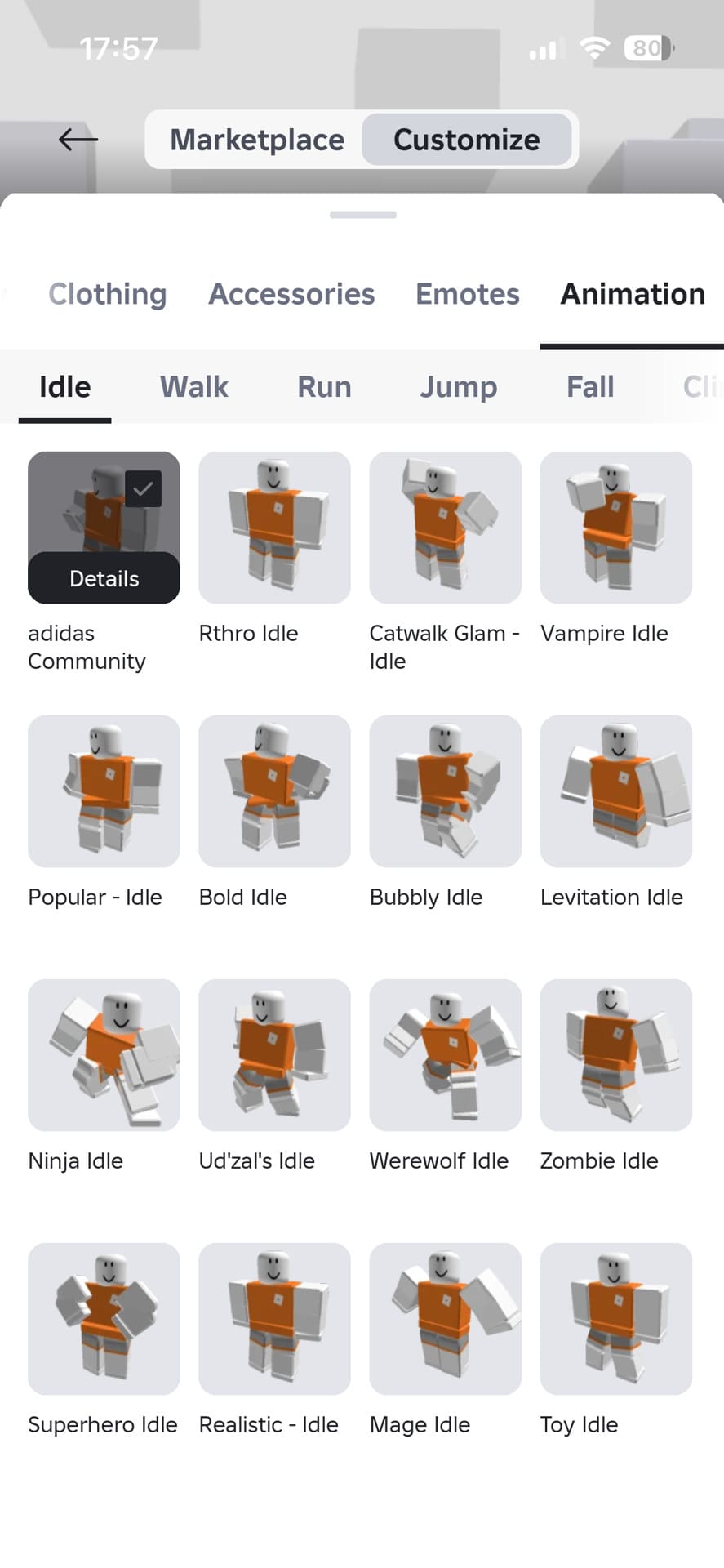Open the Clothing category tab

[107, 294]
